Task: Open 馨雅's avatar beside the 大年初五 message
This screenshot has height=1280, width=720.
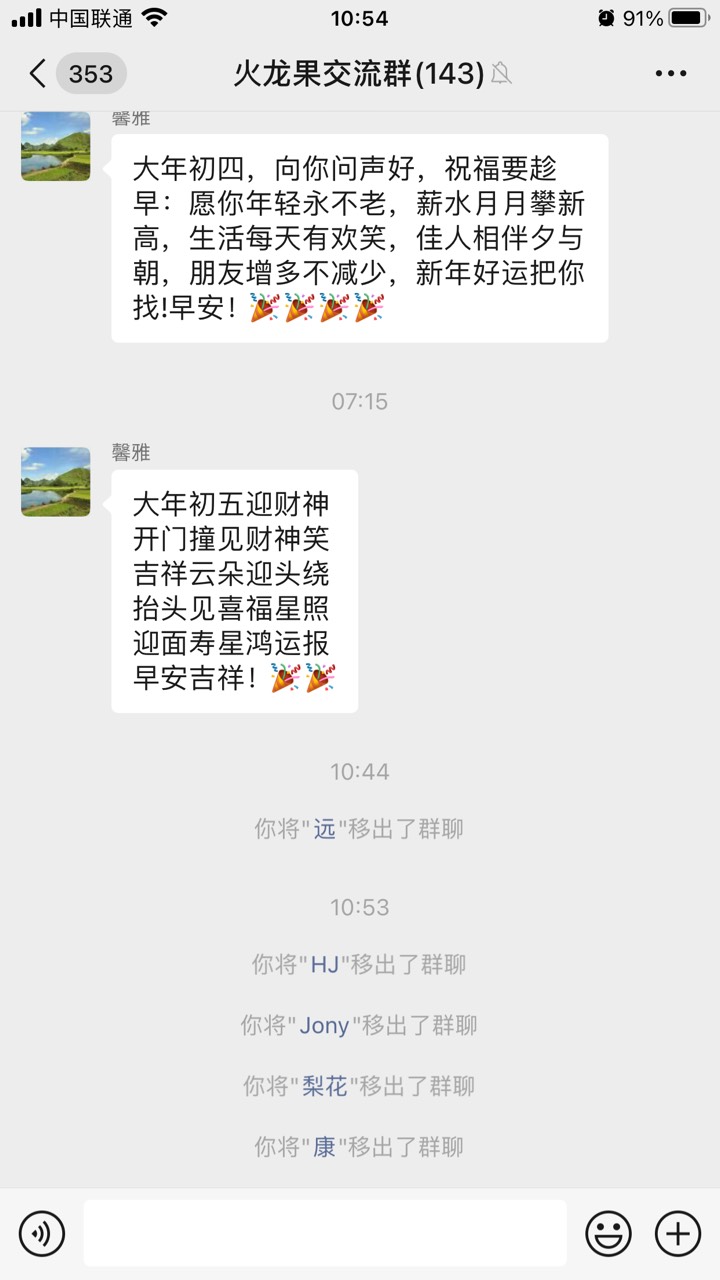Action: tap(56, 482)
